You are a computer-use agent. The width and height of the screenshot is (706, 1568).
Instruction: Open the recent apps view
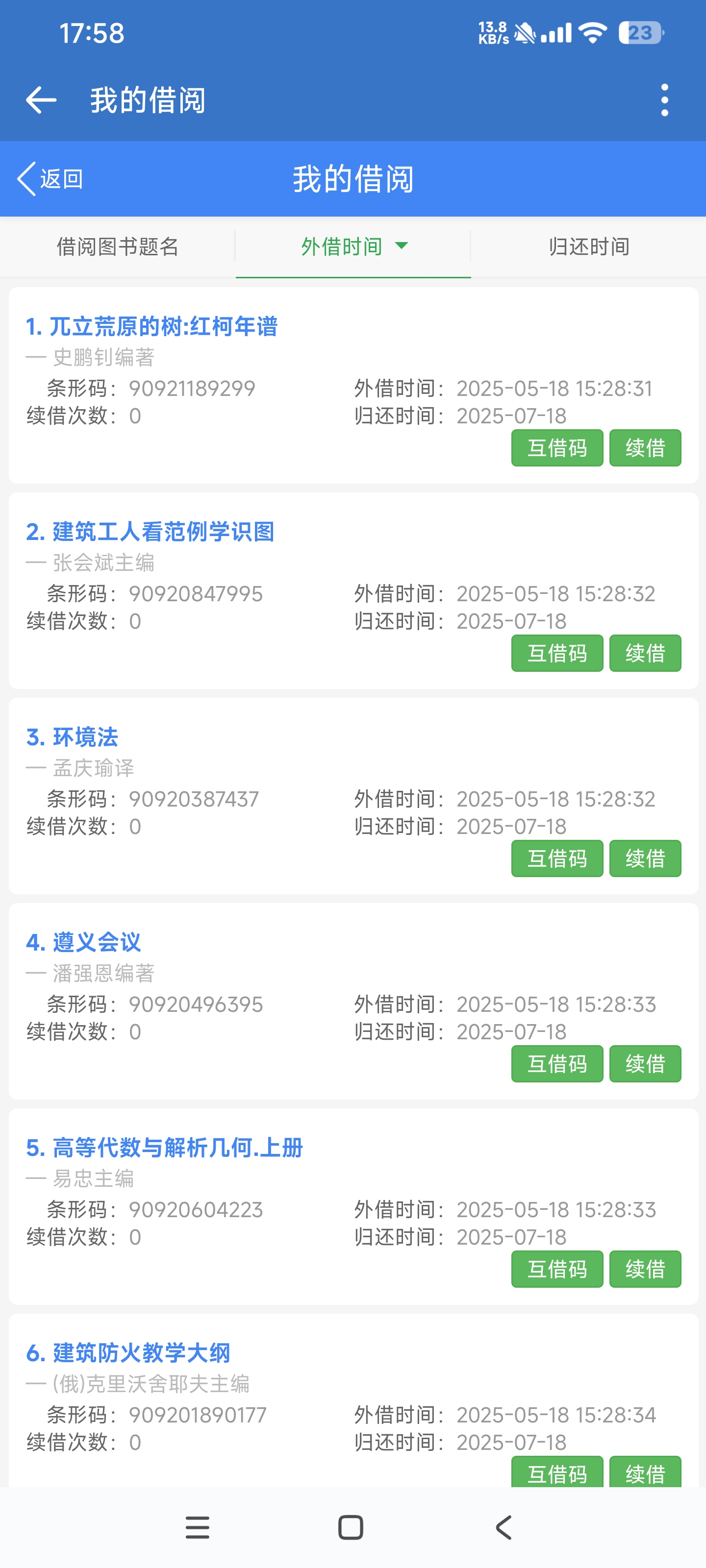(198, 1527)
